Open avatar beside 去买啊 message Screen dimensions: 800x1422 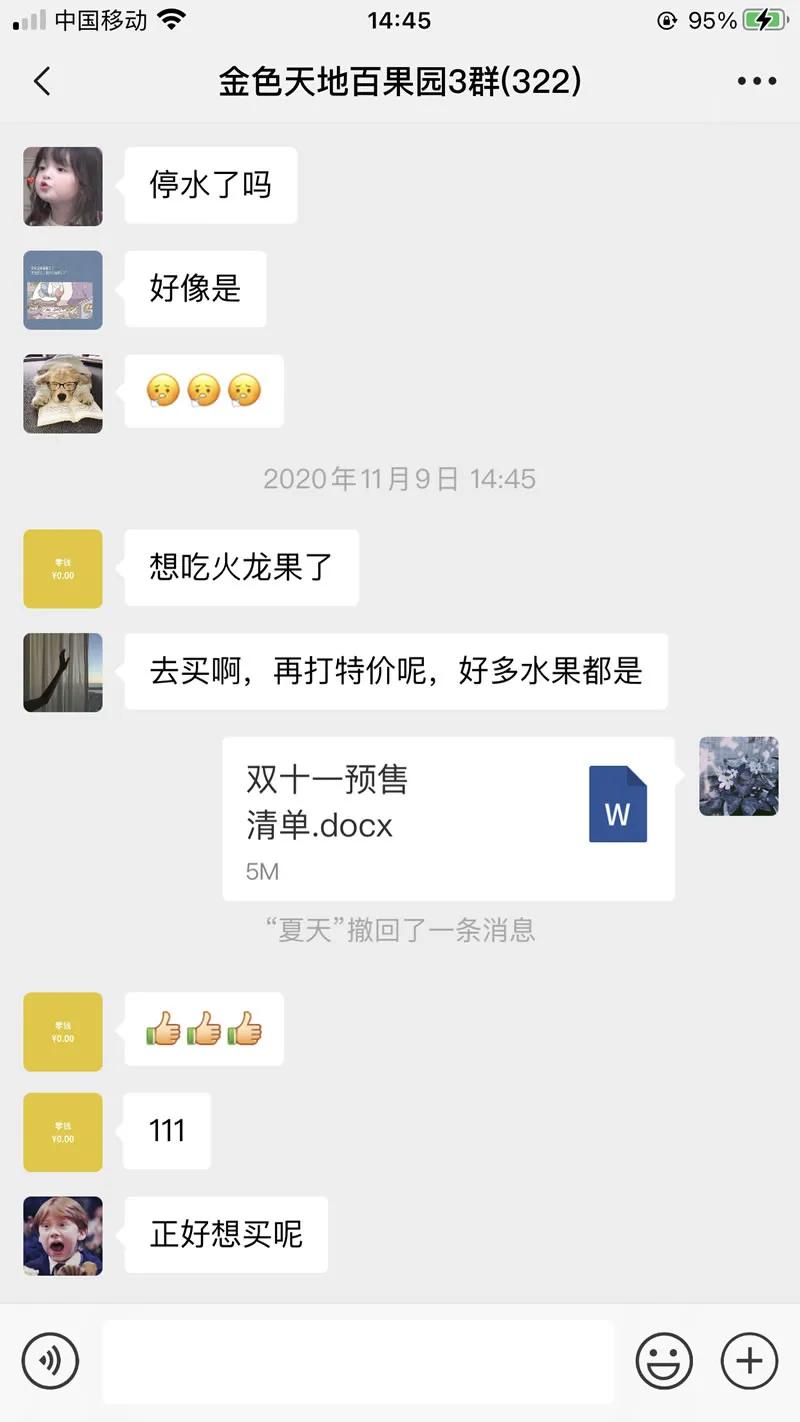pyautogui.click(x=63, y=672)
